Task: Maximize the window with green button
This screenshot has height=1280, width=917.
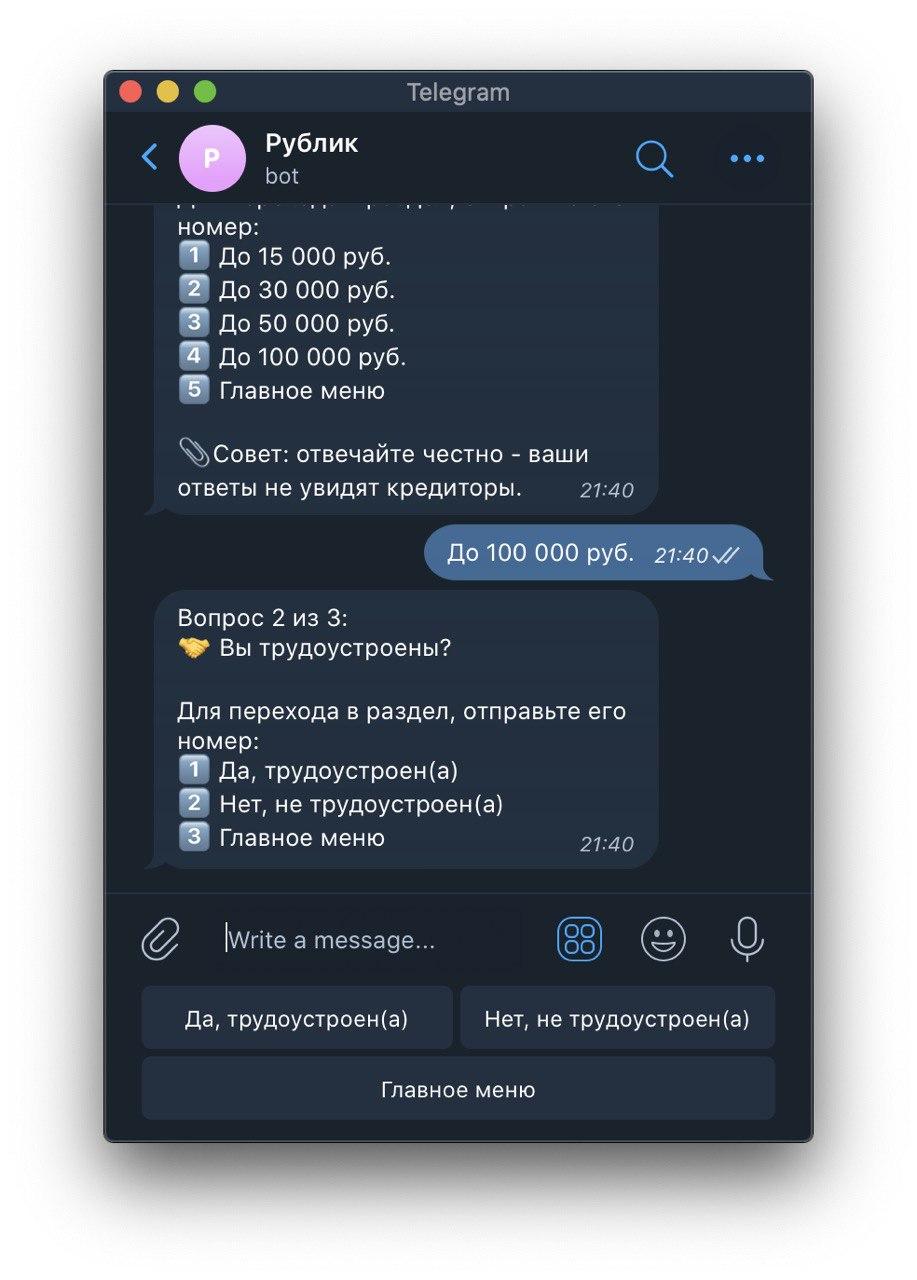Action: [205, 92]
